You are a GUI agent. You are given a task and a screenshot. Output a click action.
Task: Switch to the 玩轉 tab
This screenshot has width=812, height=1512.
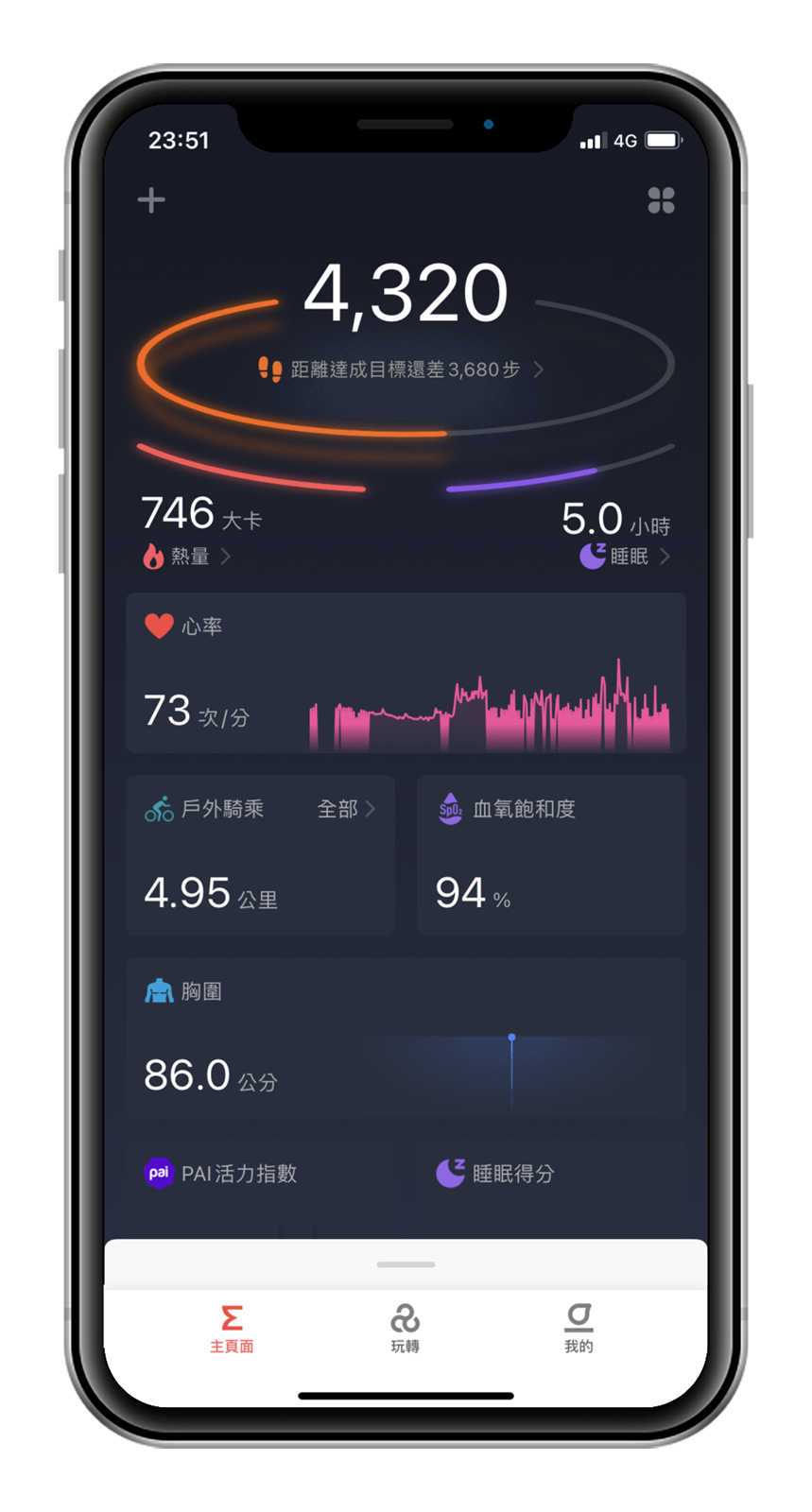pyautogui.click(x=405, y=1329)
